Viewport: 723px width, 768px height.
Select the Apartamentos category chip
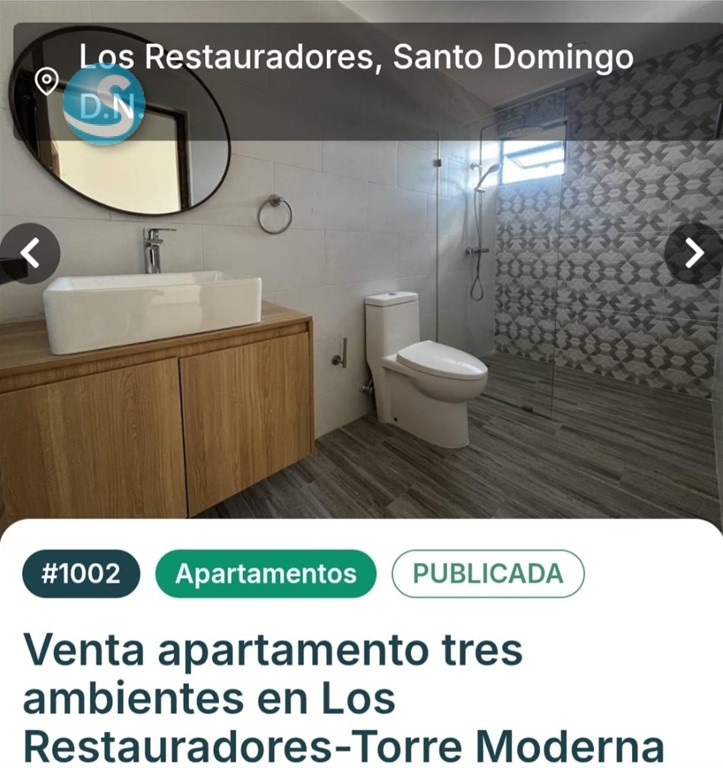(266, 574)
